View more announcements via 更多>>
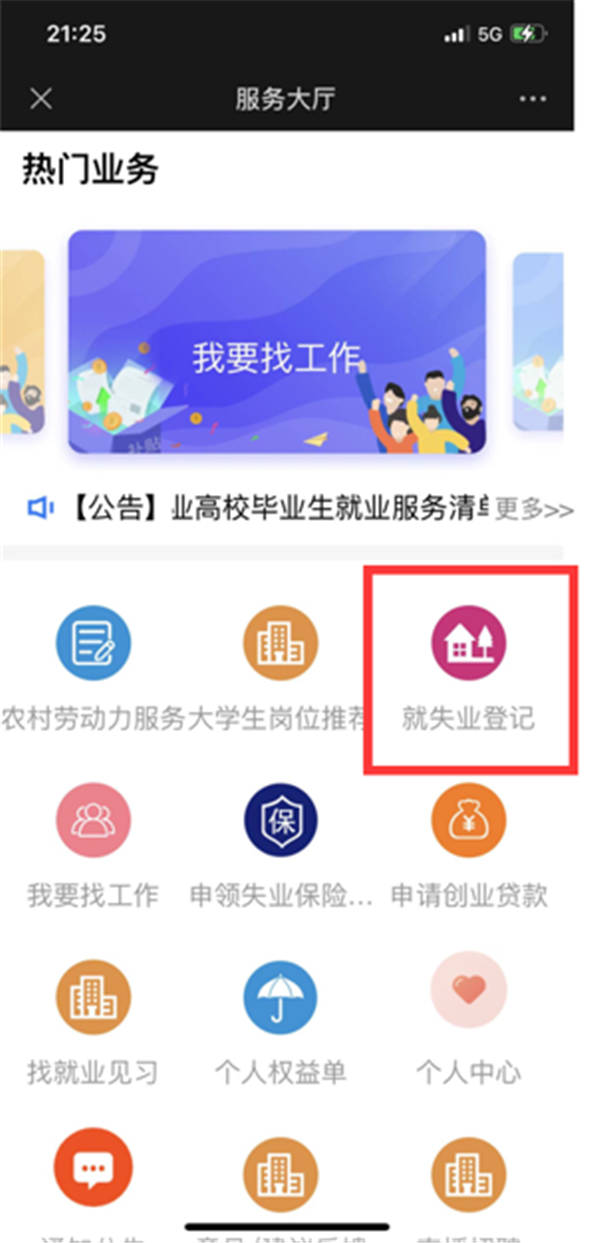The width and height of the screenshot is (600, 1243). pos(535,510)
